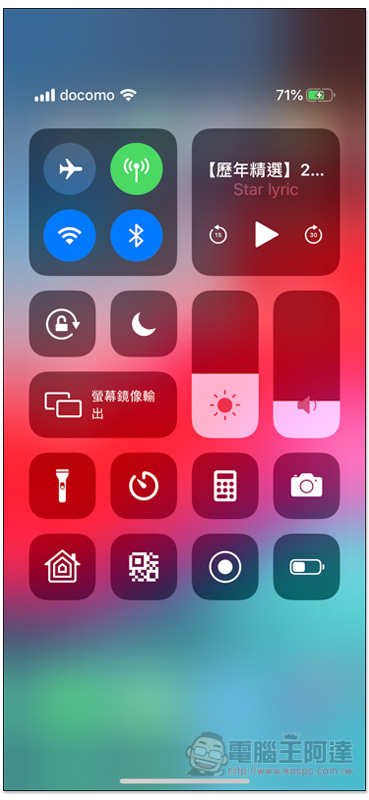
Task: Turn on the flashlight
Action: [x=62, y=486]
